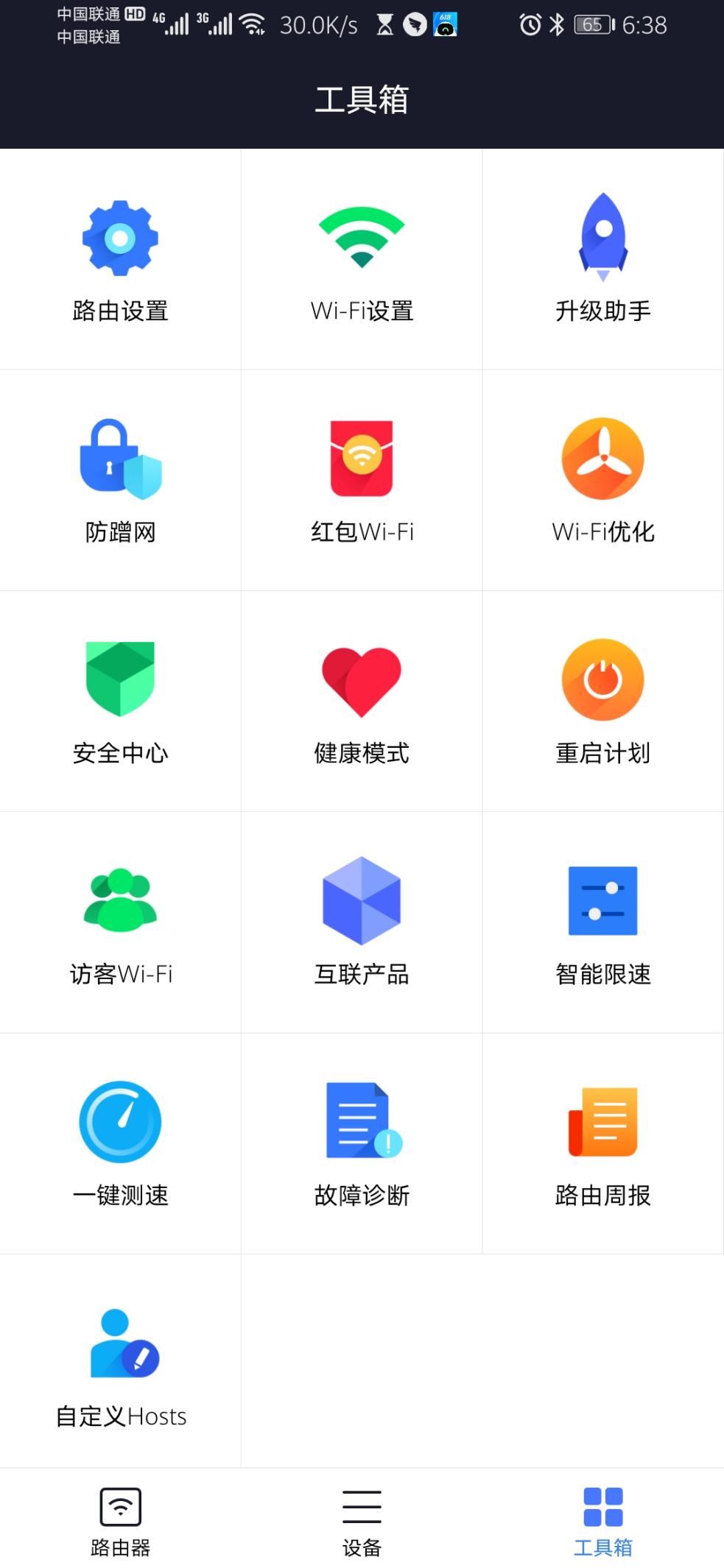Set up 重启计划 reboot schedule

tap(602, 701)
